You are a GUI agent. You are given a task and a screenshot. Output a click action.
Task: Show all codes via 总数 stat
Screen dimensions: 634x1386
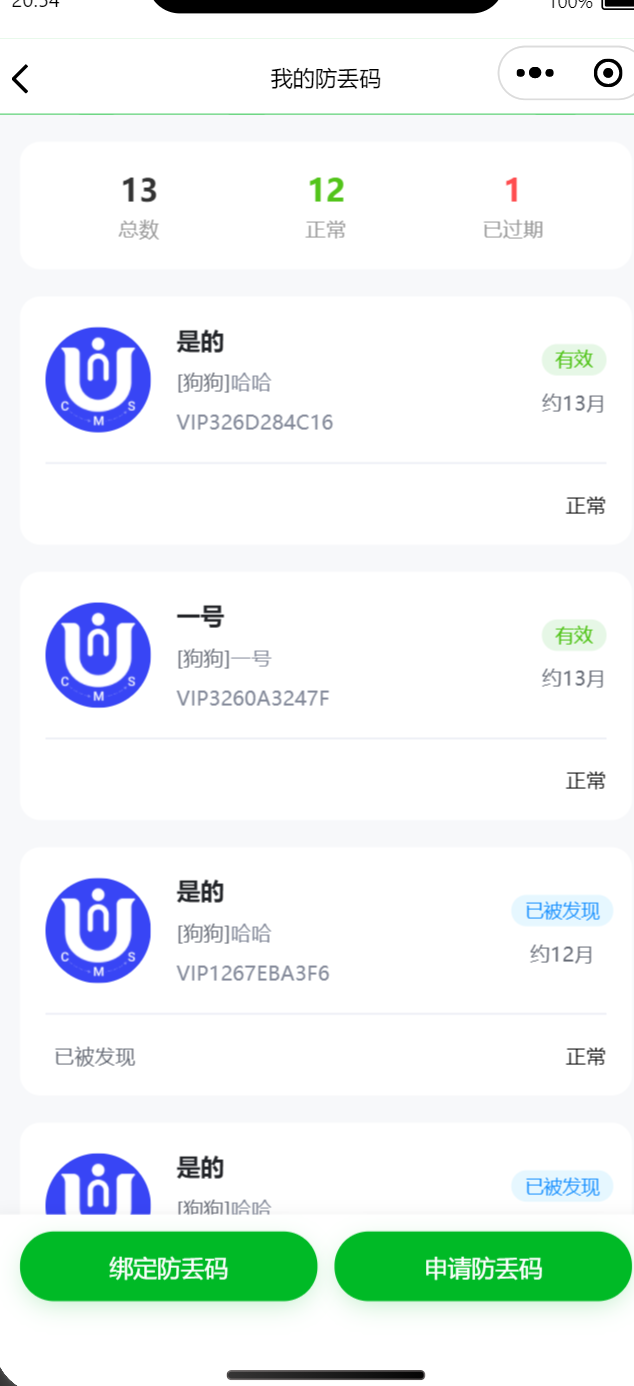139,206
